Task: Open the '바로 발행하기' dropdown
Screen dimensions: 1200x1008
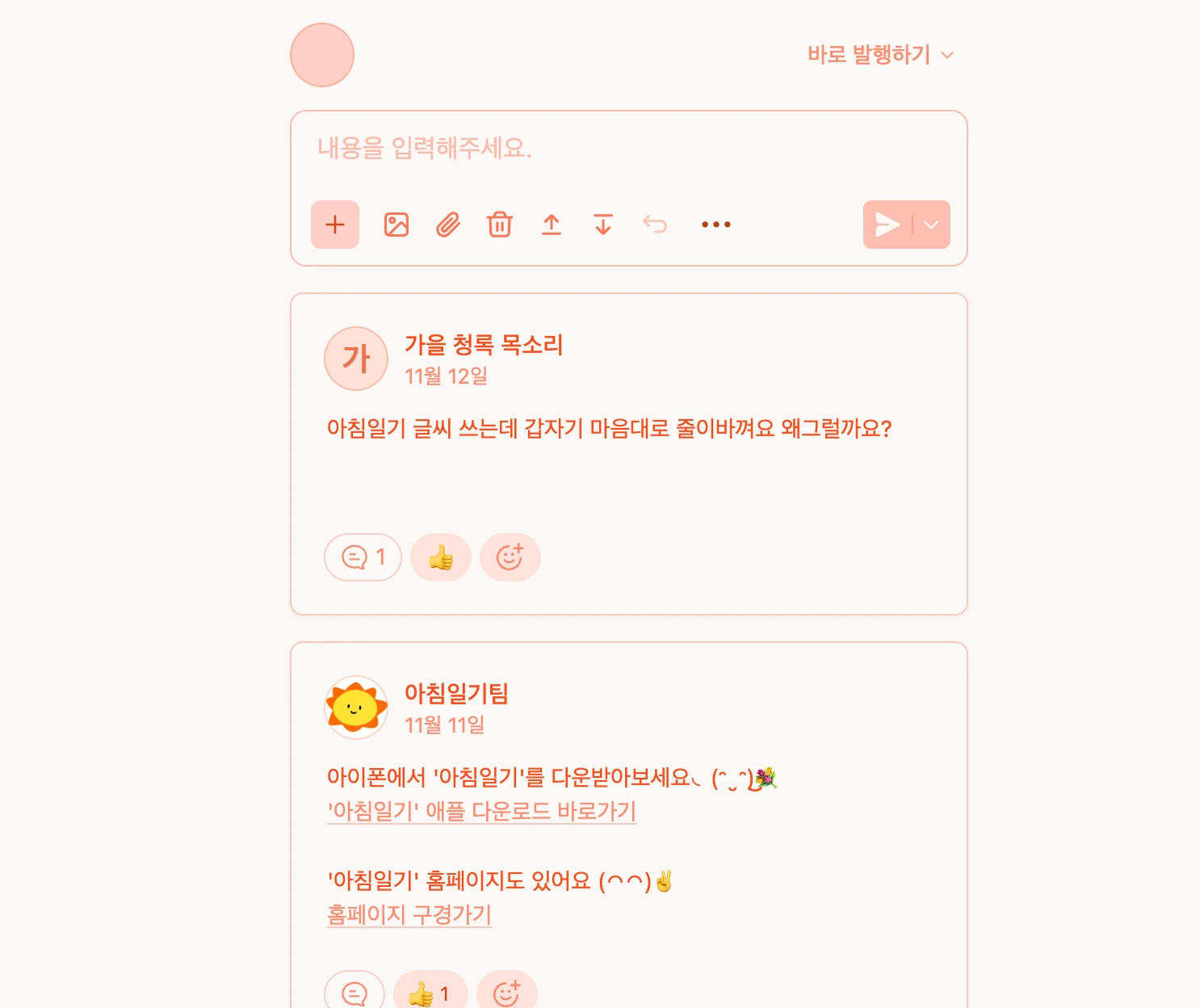Action: pyautogui.click(x=880, y=55)
